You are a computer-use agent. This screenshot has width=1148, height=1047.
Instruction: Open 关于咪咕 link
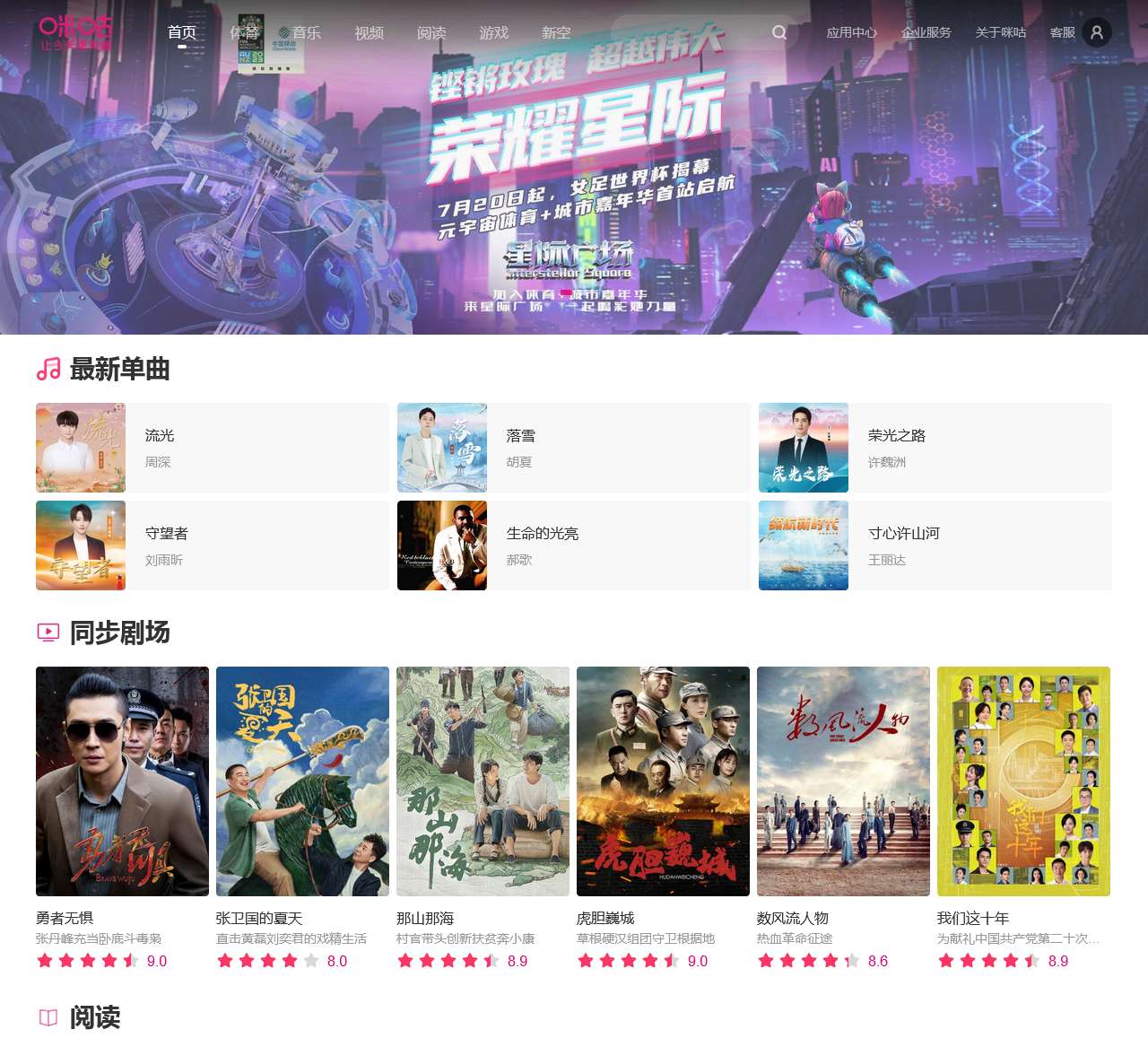1000,32
